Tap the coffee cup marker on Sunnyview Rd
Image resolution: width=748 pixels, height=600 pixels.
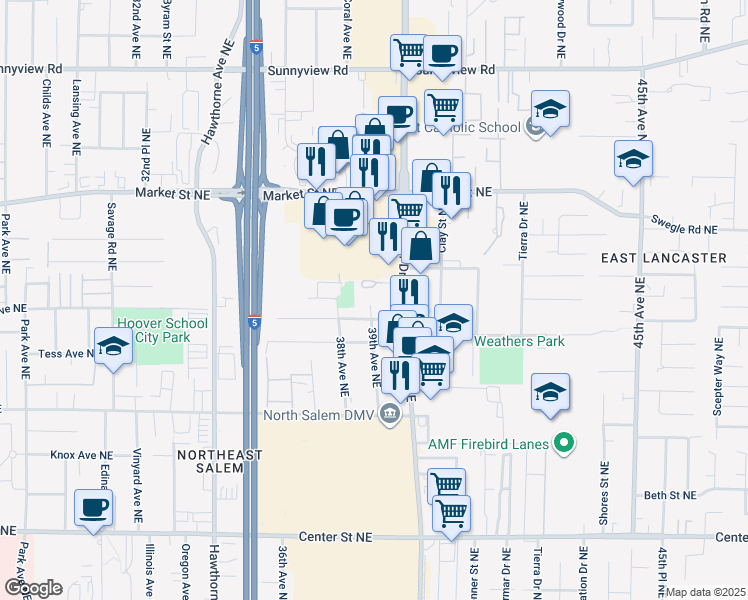[441, 53]
